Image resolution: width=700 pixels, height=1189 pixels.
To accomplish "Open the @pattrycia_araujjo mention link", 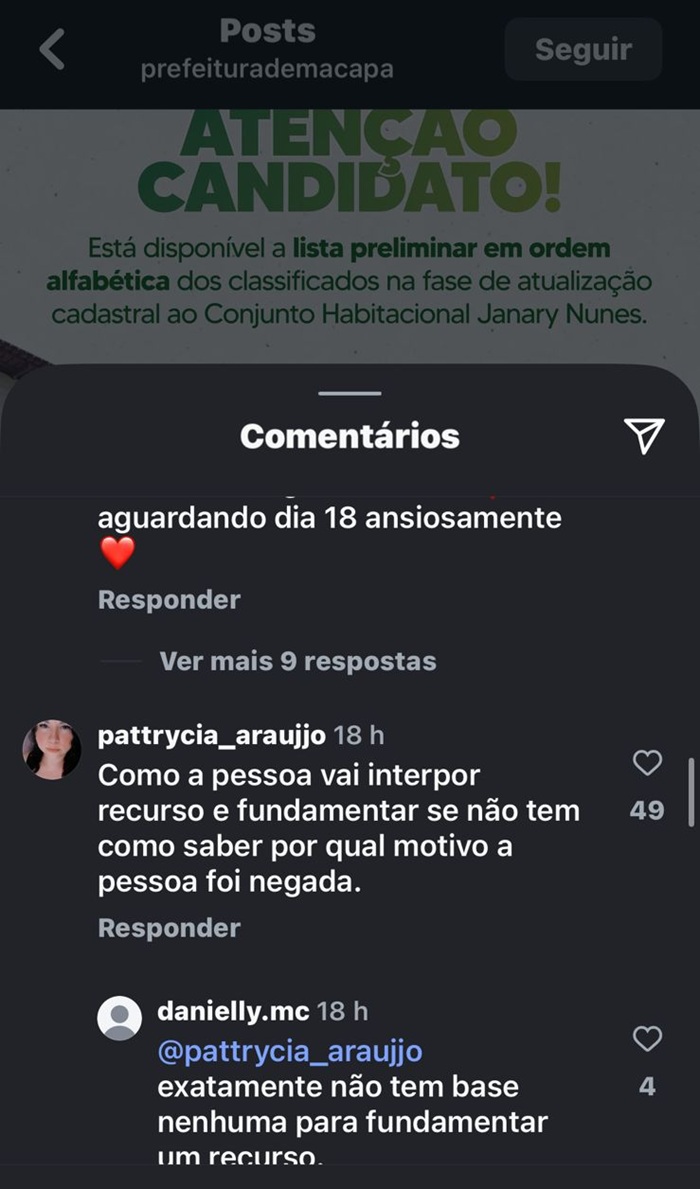I will (290, 1051).
